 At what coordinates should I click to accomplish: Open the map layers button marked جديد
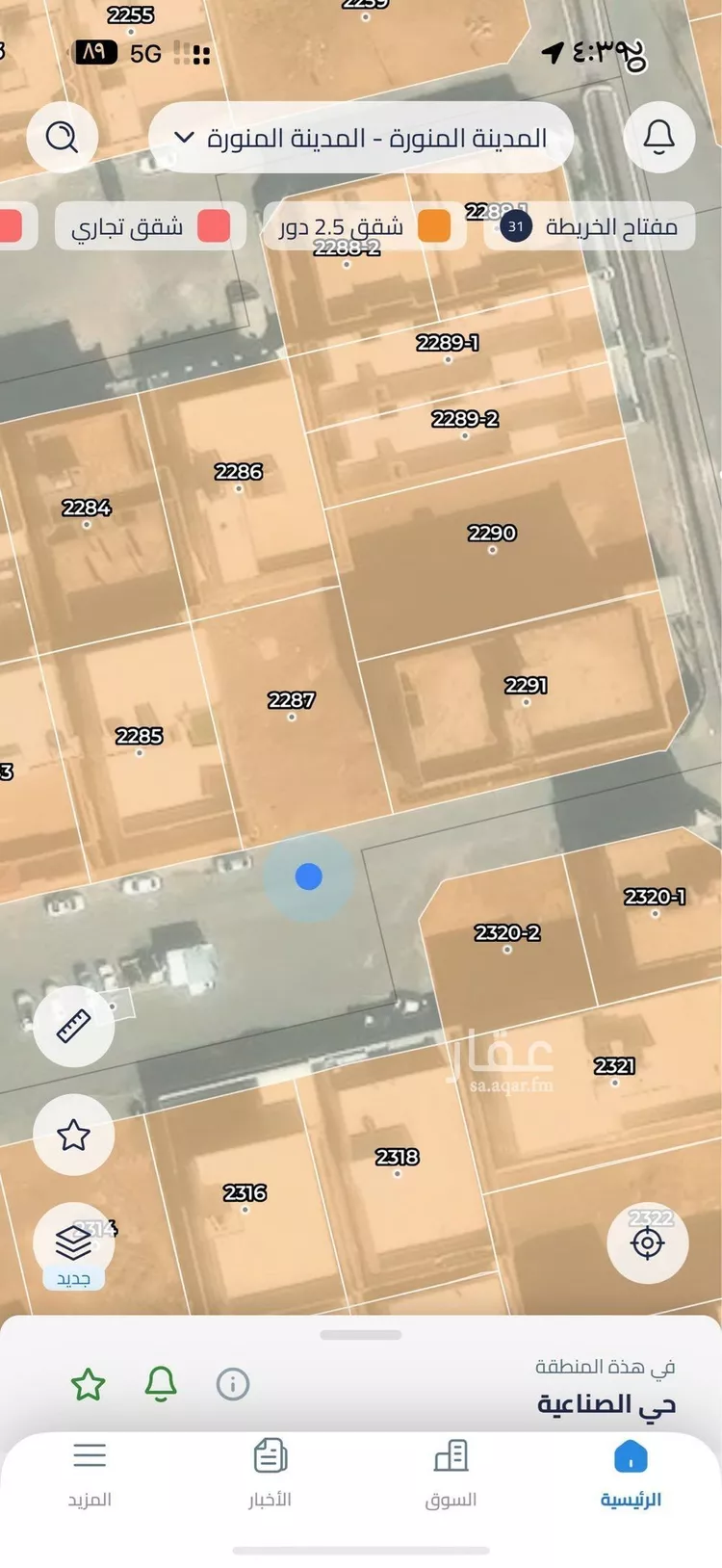pos(74,1246)
